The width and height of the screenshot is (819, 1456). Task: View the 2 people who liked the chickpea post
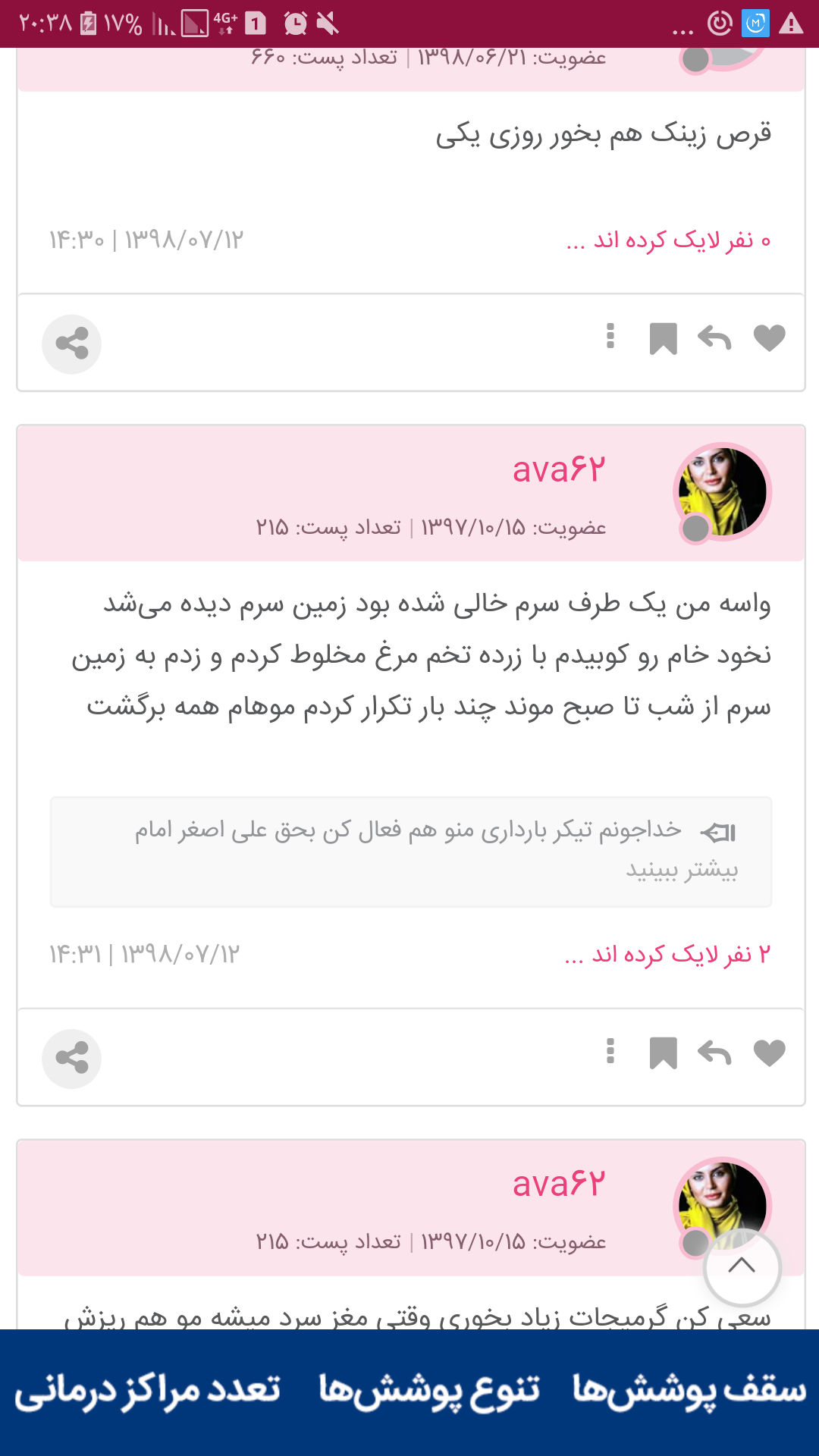pos(667,954)
